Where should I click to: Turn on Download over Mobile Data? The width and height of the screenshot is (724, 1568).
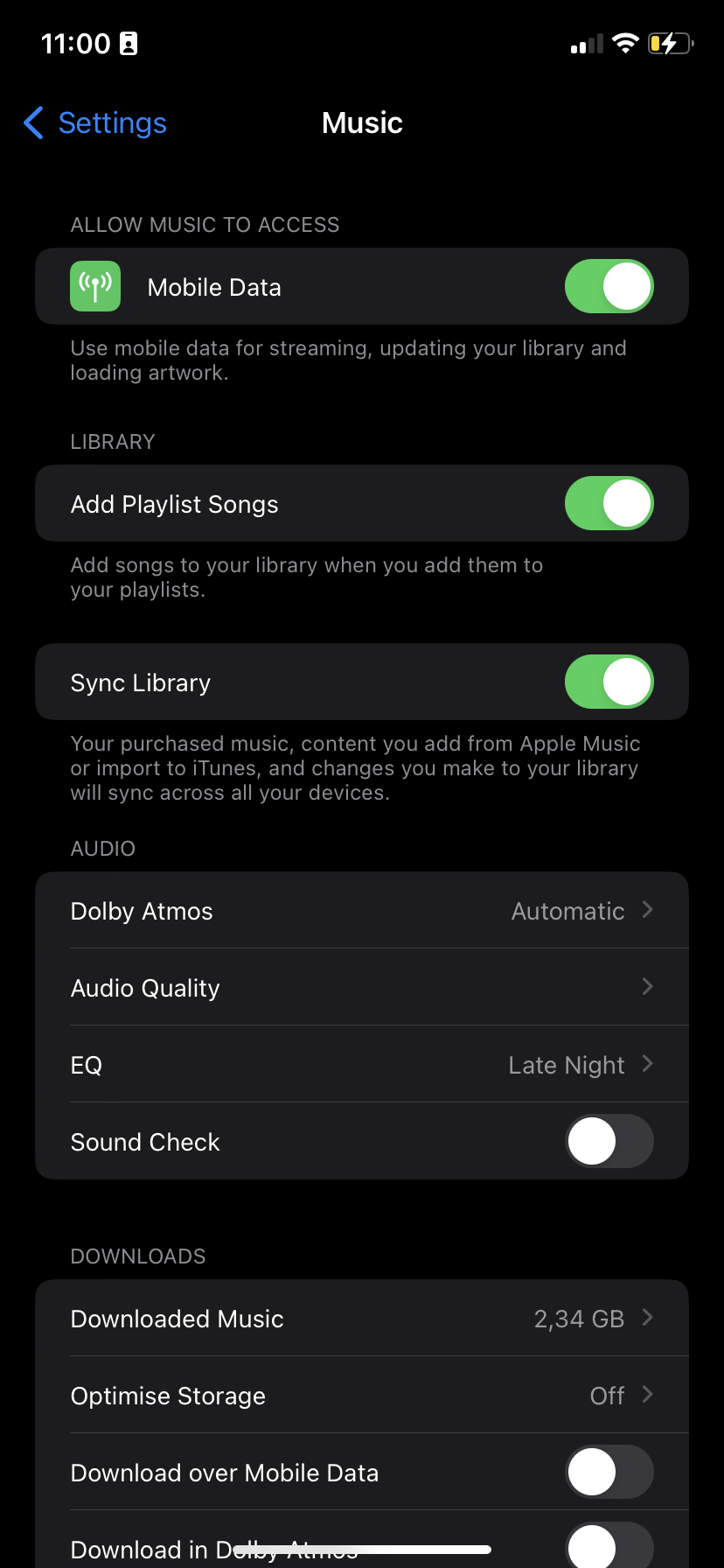[609, 1473]
